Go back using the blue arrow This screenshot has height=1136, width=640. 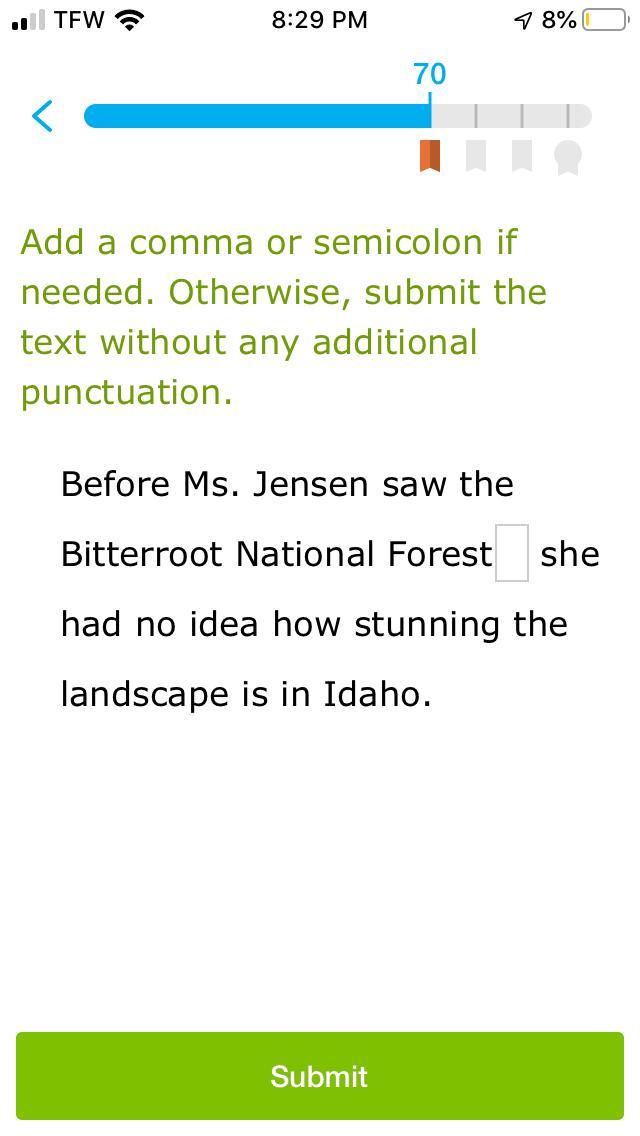(42, 116)
